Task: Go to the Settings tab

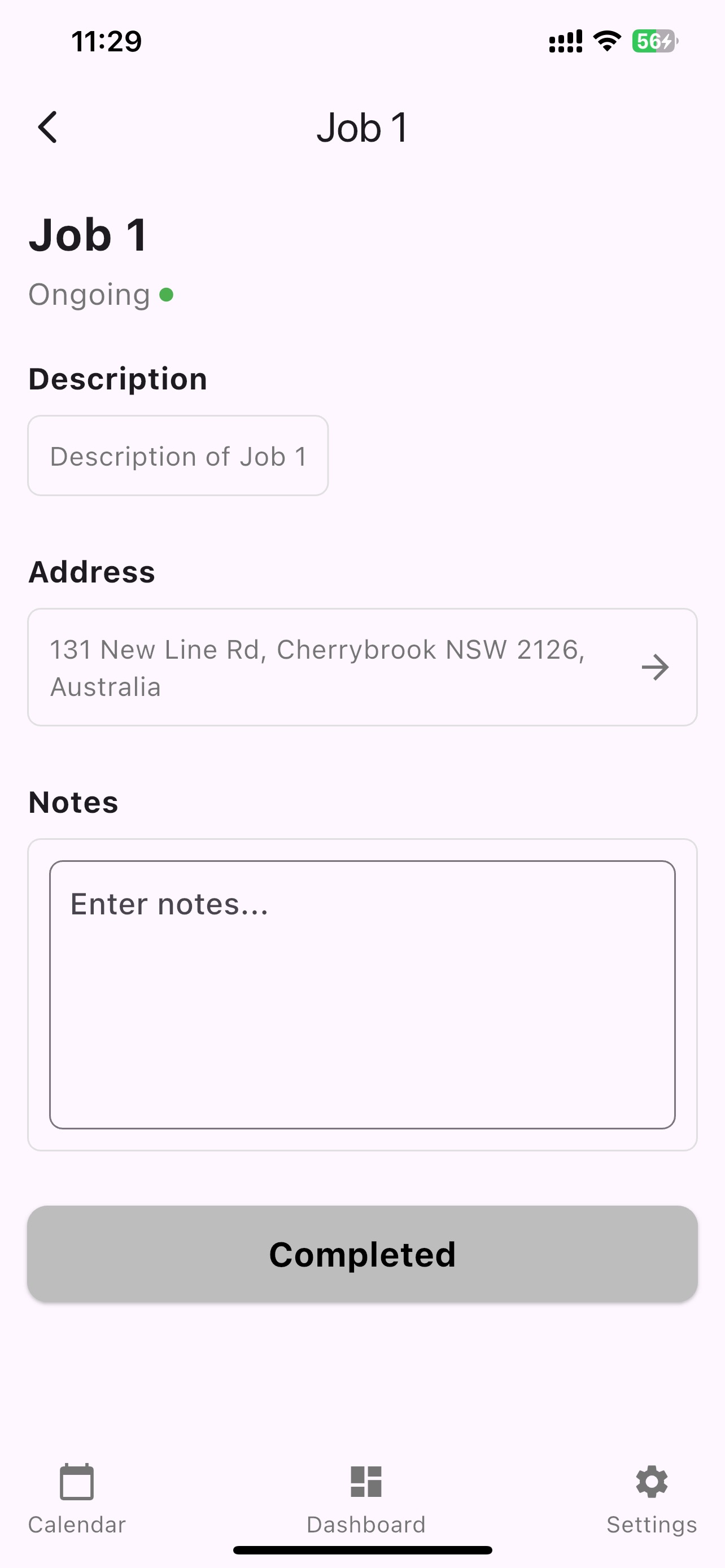Action: (652, 1498)
